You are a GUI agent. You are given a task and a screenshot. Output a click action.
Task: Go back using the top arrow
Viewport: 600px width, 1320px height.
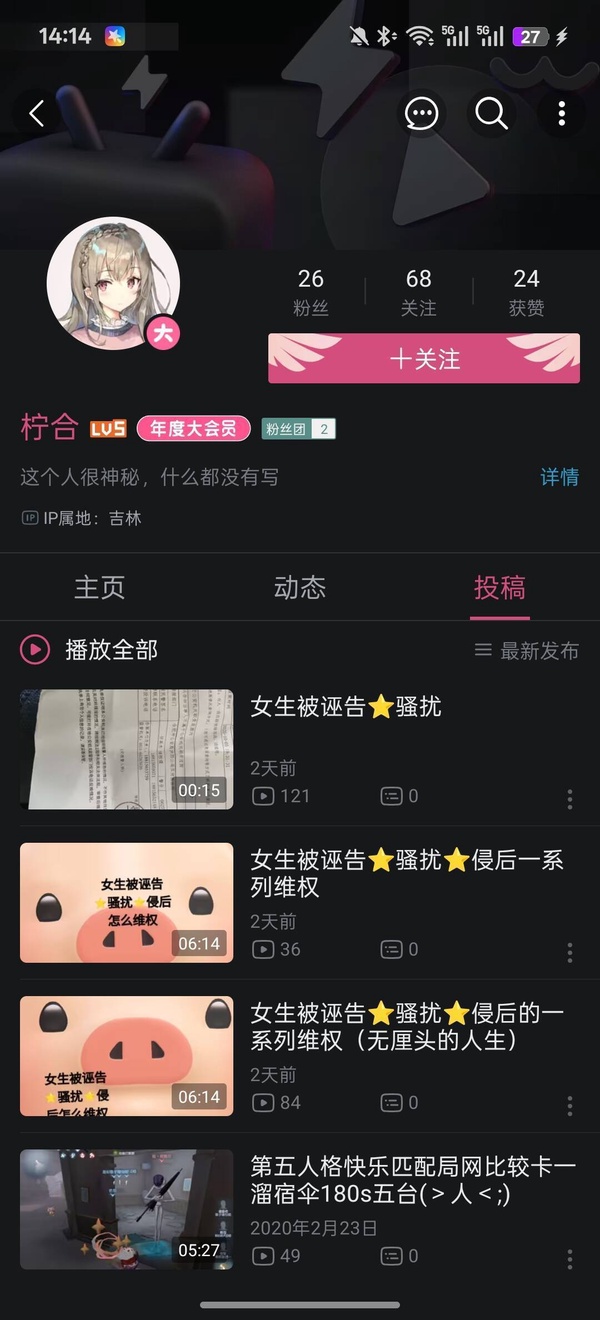37,114
